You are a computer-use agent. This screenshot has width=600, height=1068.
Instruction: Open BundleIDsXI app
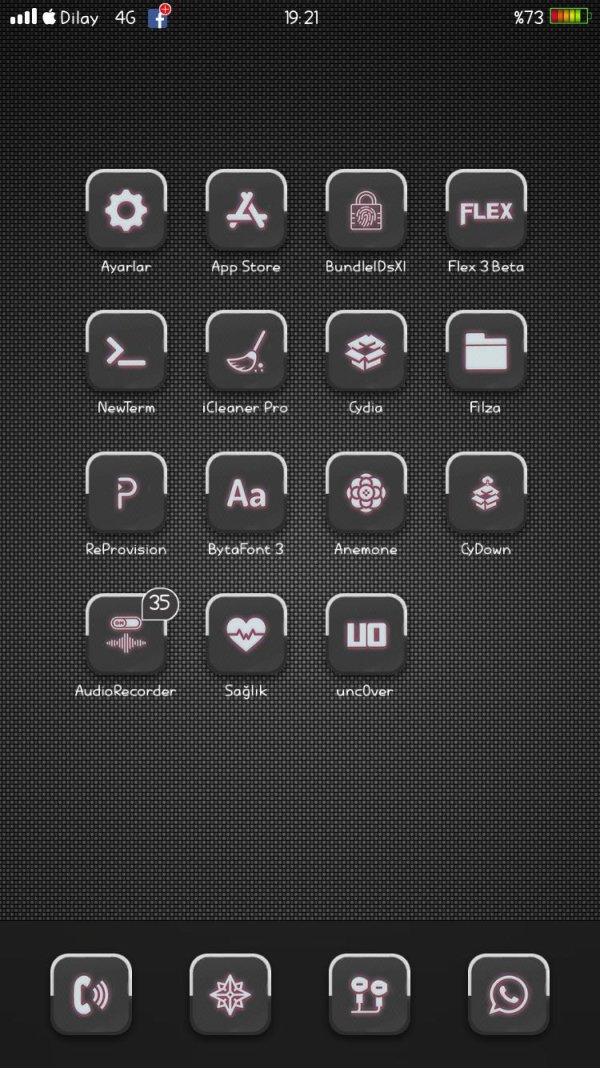point(366,210)
